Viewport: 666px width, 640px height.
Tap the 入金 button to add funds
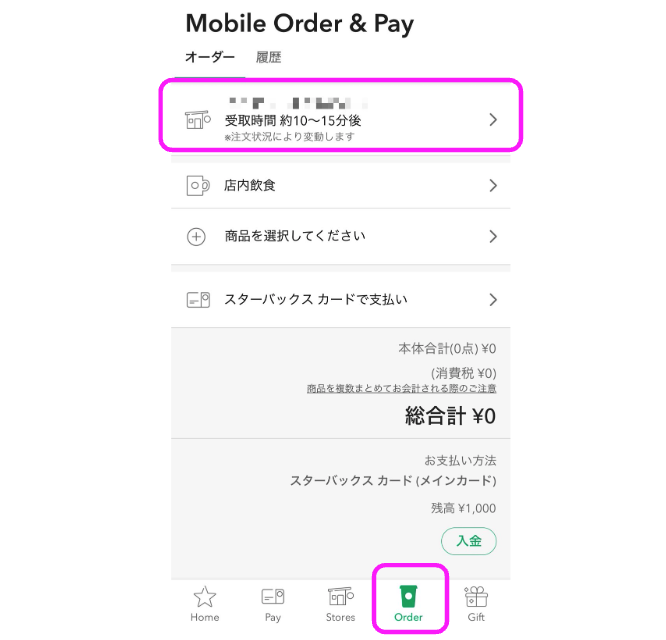(x=469, y=541)
